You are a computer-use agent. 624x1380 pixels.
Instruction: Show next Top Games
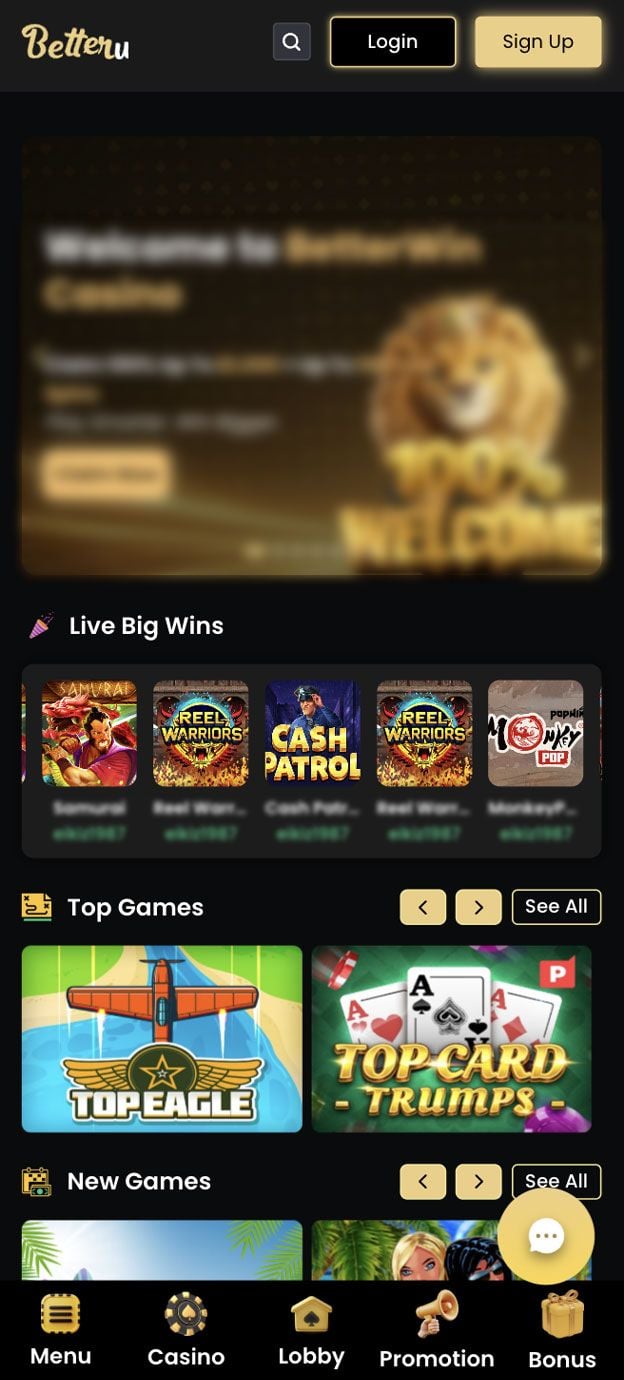click(x=478, y=907)
